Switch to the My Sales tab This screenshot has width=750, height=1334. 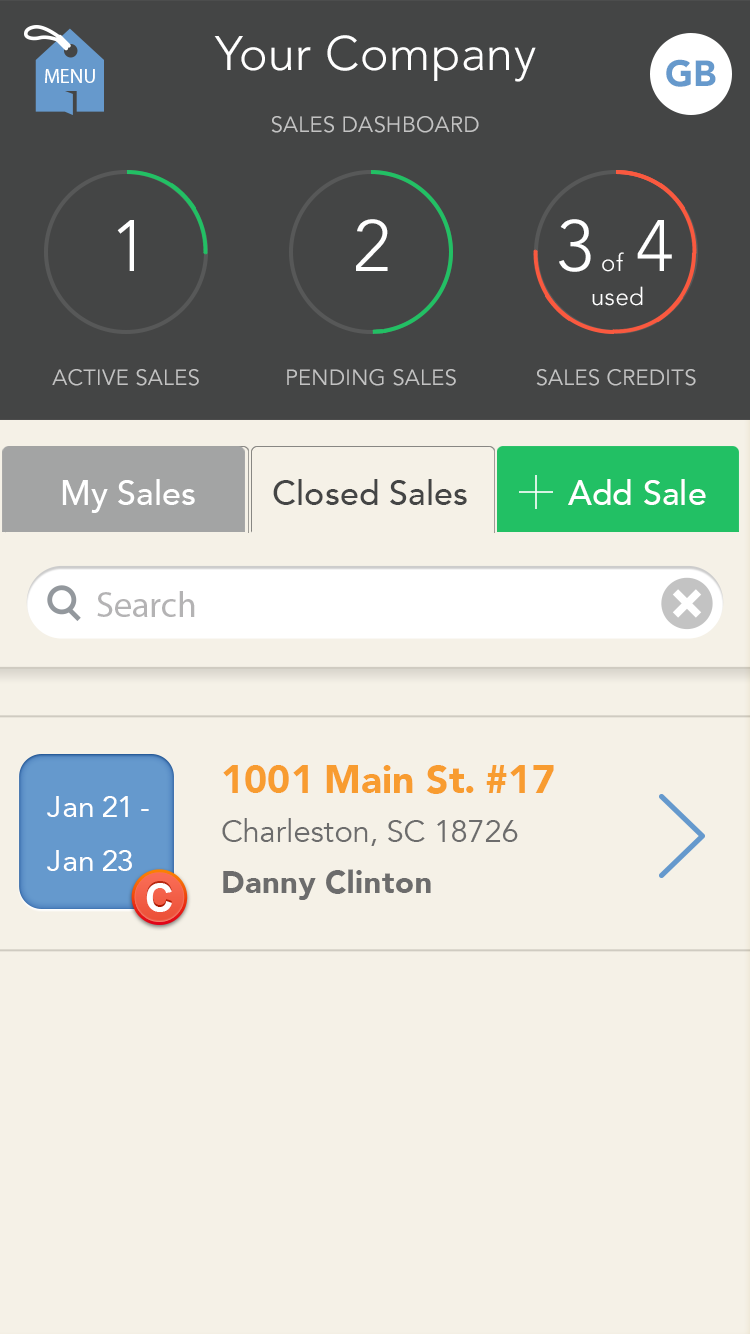(125, 490)
